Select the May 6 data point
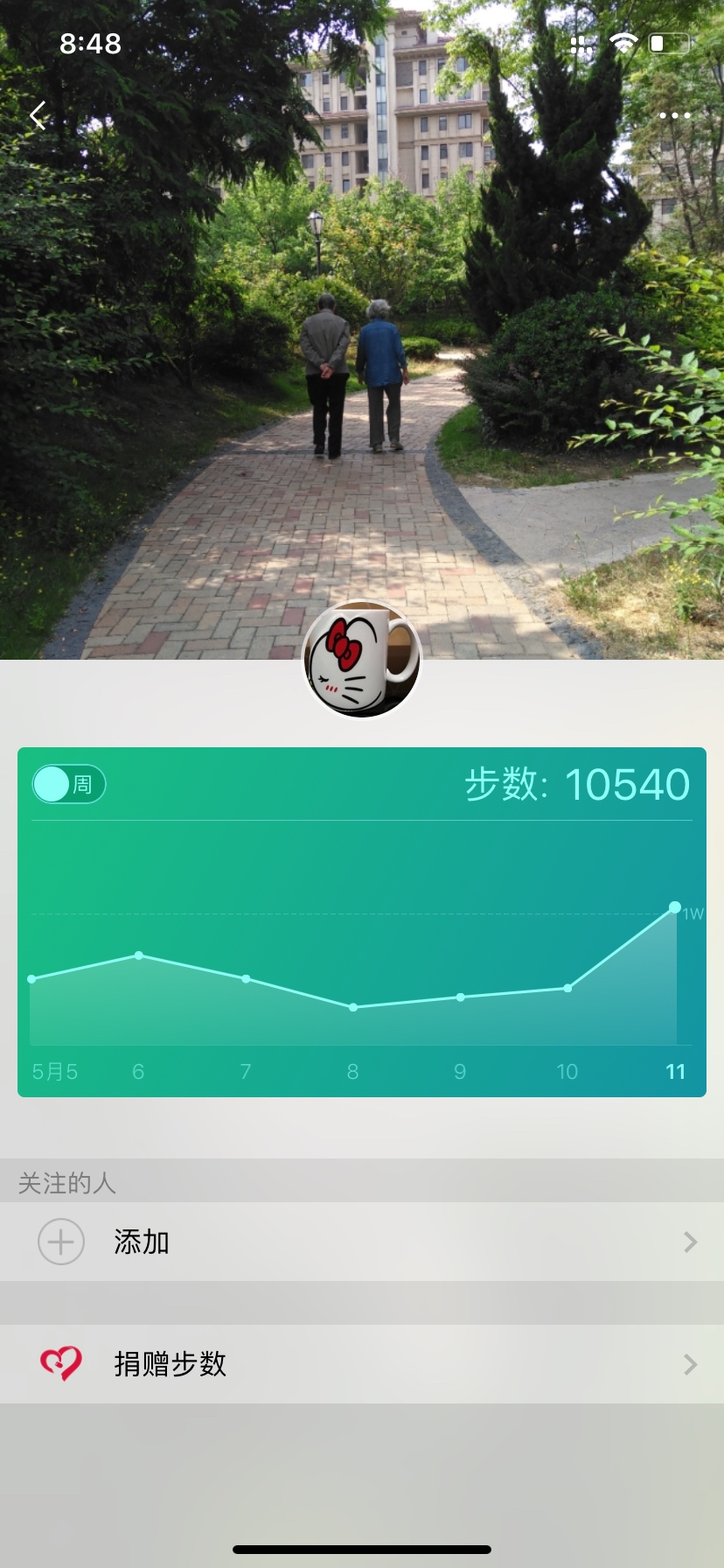Screen dimensions: 724x1568 pos(139,955)
